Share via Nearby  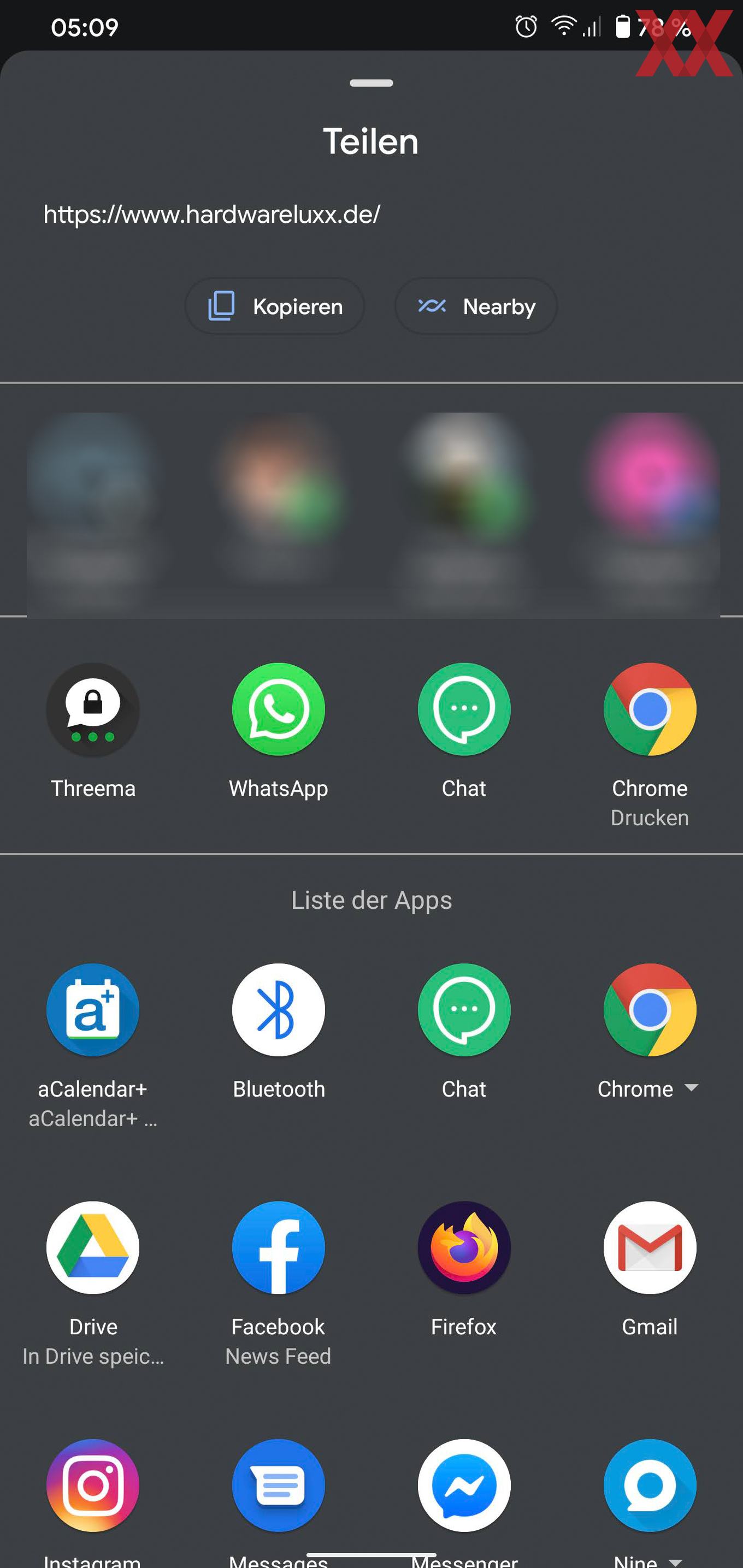pyautogui.click(x=476, y=306)
